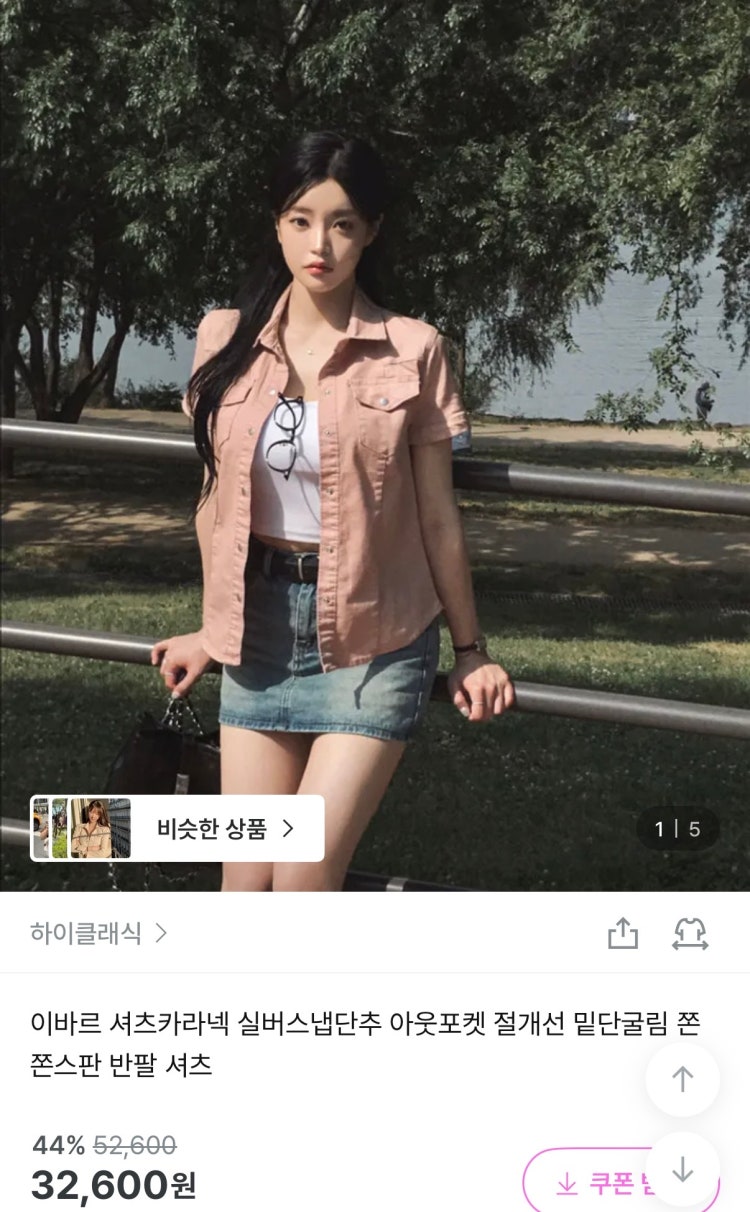The width and height of the screenshot is (750, 1212).
Task: Jump down with the down arrow button
Action: (682, 1169)
